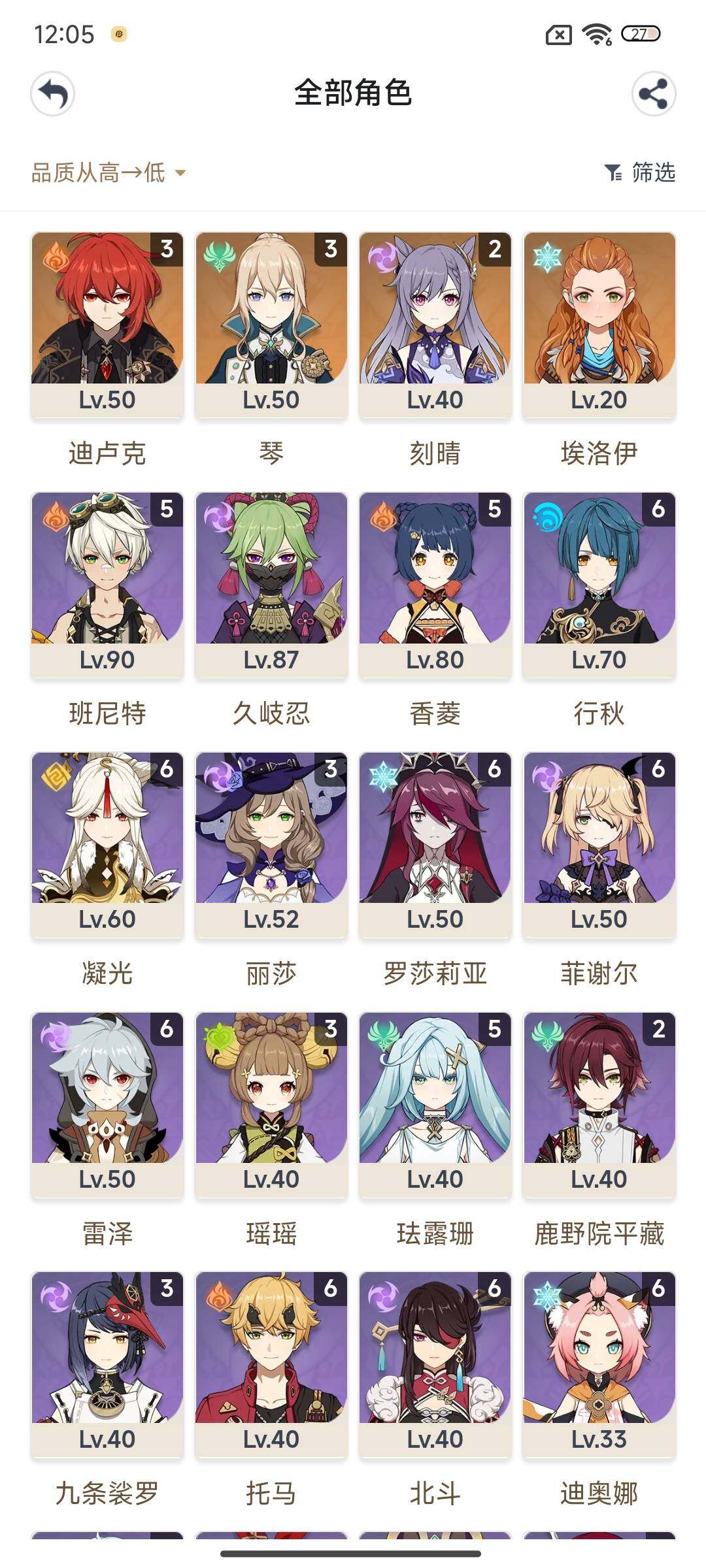View 久岐忍 character details
706x1568 pixels.
271,584
